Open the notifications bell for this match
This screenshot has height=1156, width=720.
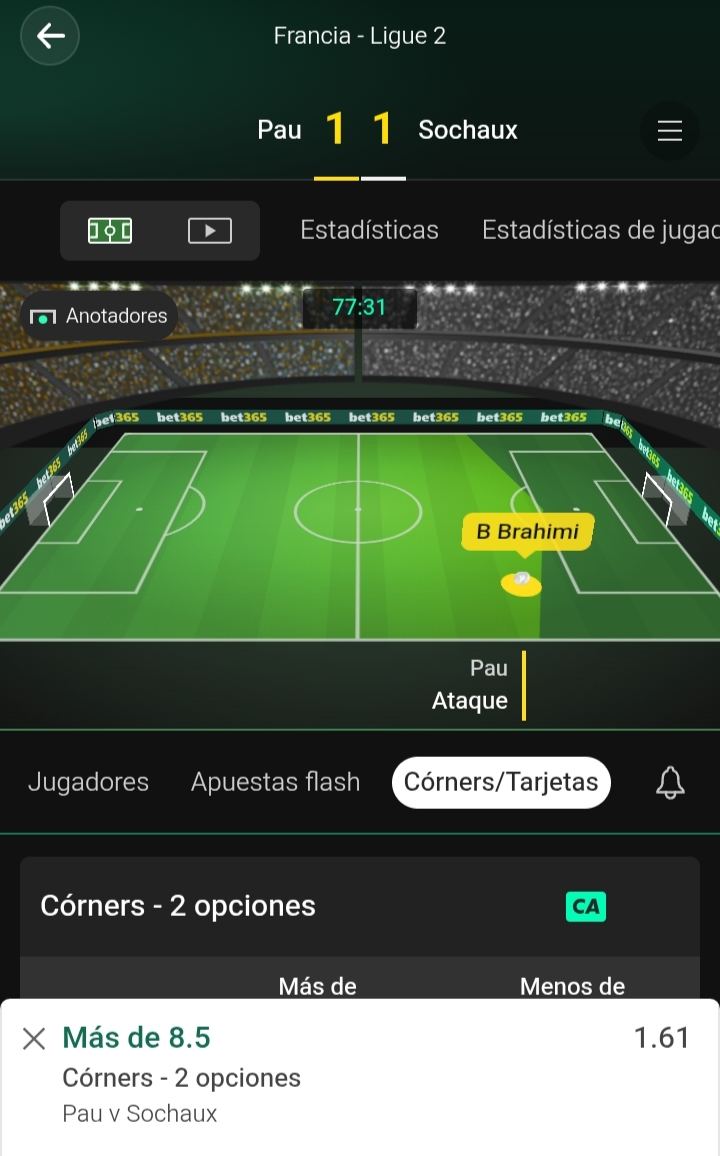[x=670, y=782]
